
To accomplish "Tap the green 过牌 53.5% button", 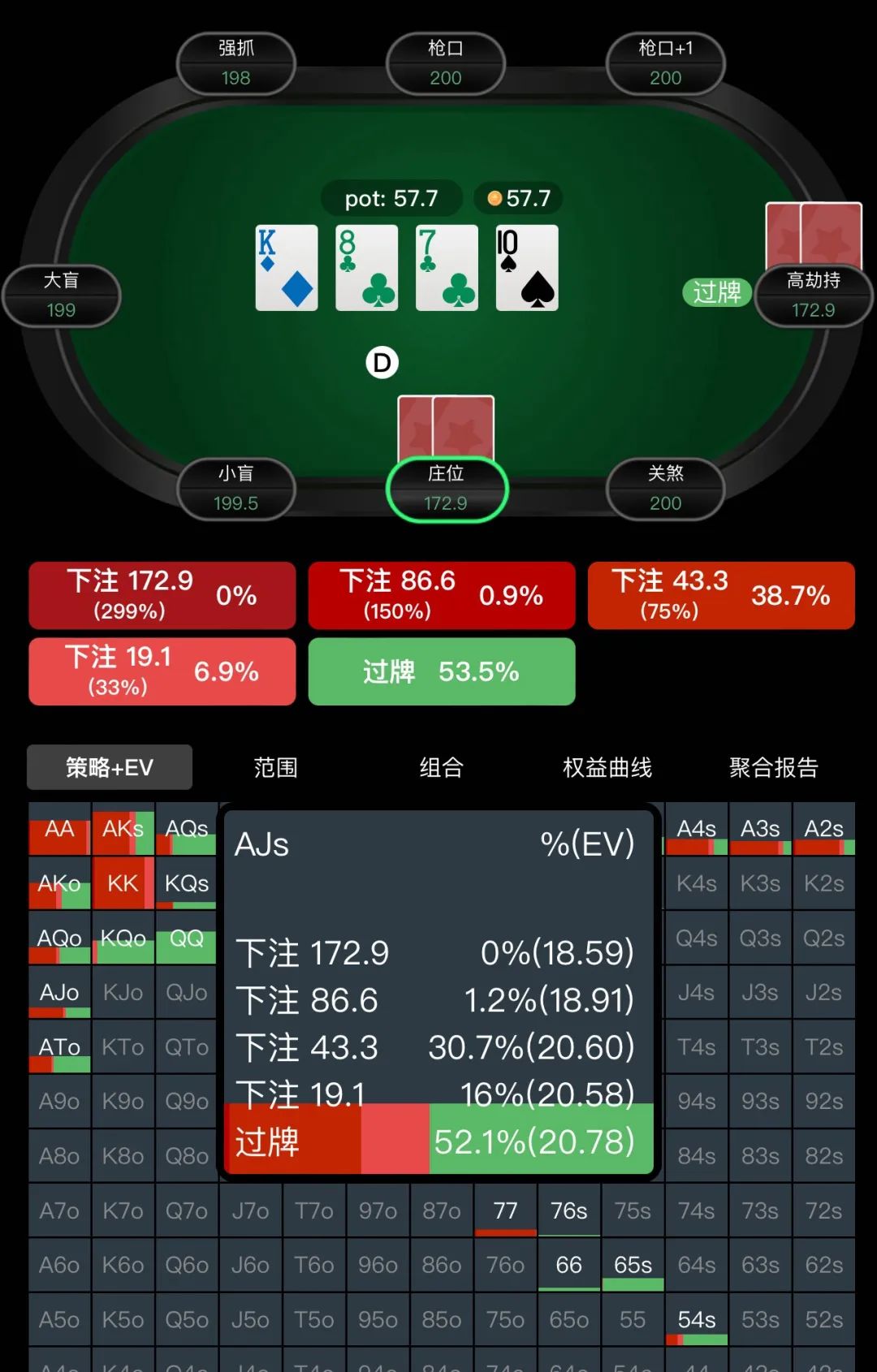I will click(441, 671).
